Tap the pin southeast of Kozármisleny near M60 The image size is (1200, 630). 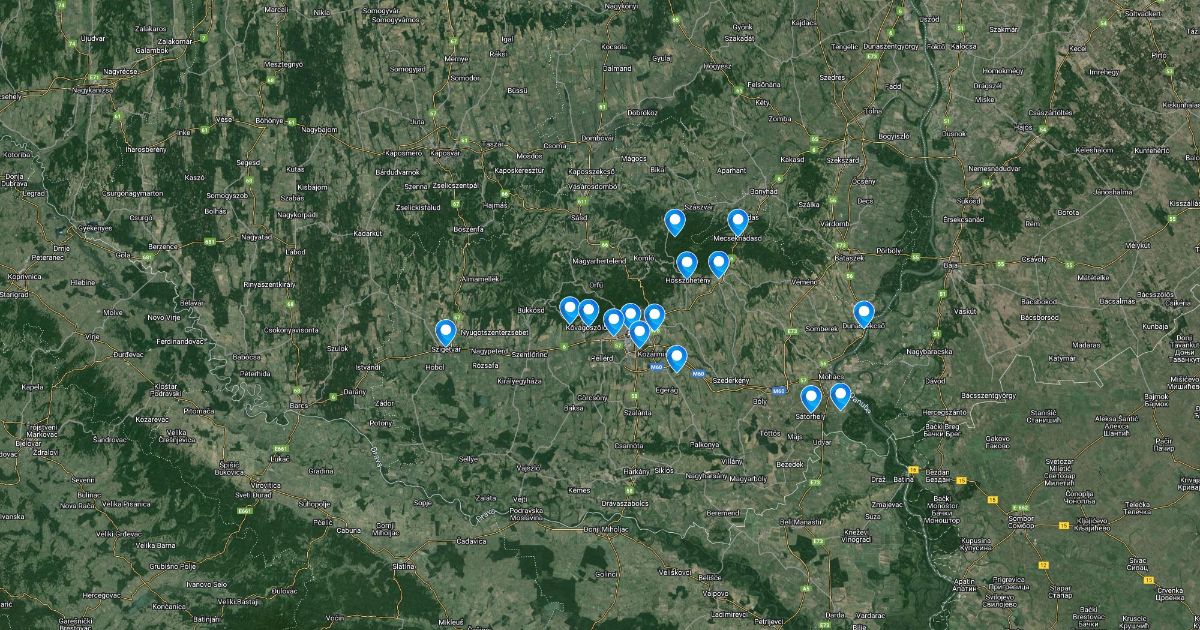click(677, 358)
